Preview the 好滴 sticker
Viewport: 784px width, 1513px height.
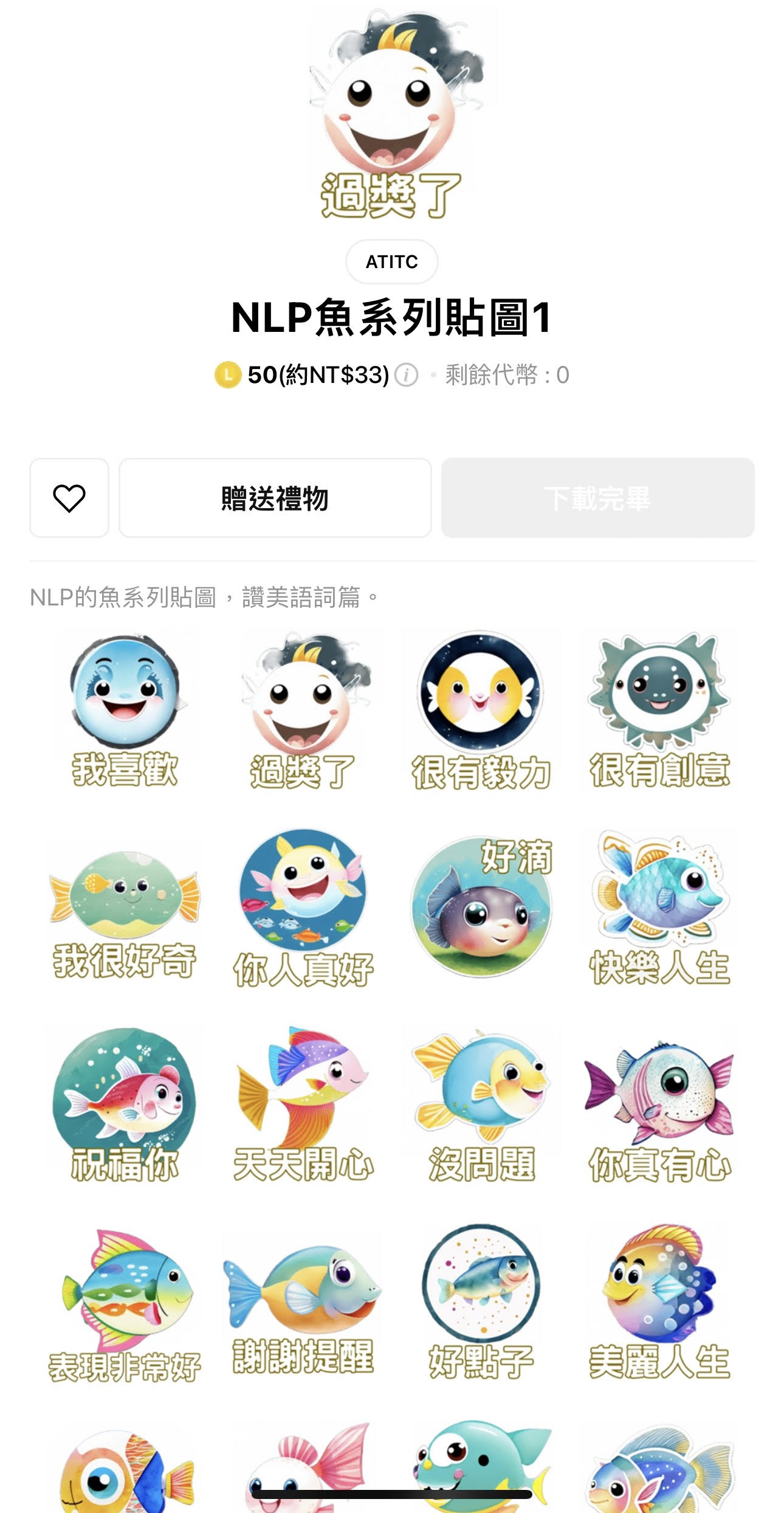[x=481, y=908]
